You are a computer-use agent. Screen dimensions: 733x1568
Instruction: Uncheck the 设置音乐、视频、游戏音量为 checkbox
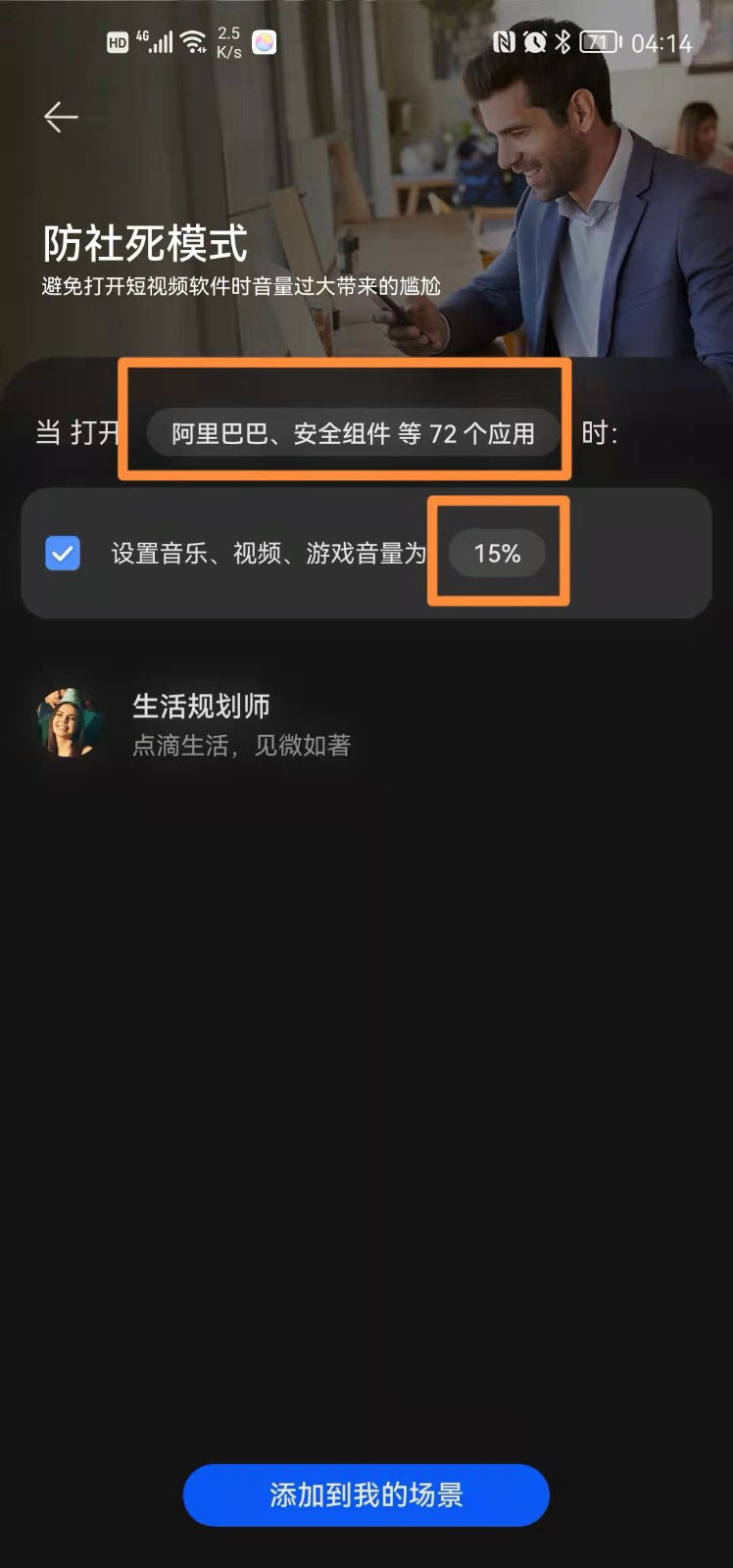pos(63,554)
